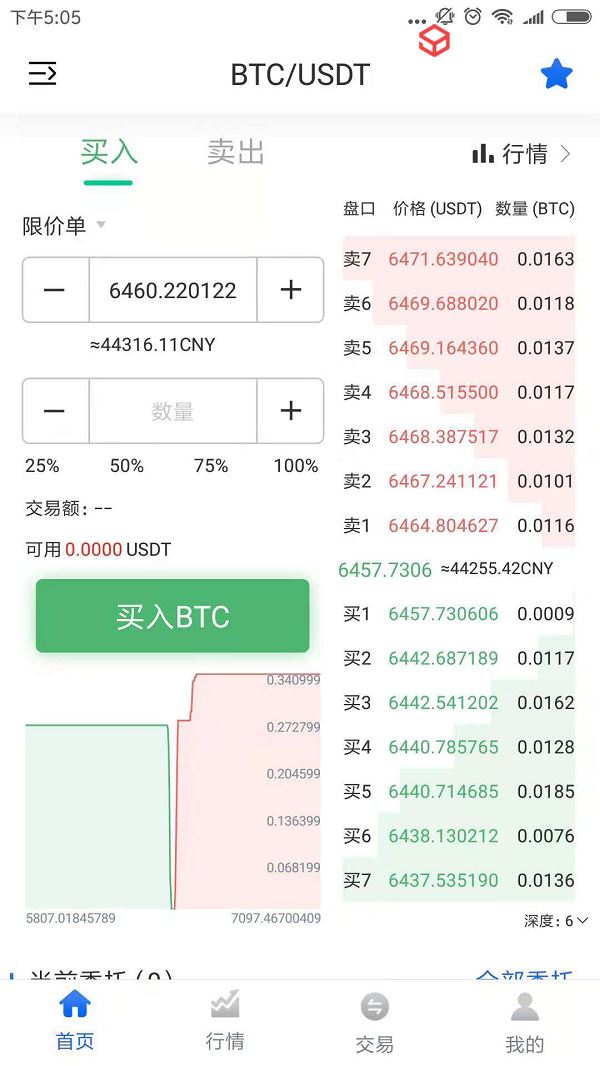
Task: Open the side drawer menu
Action: pyautogui.click(x=42, y=73)
